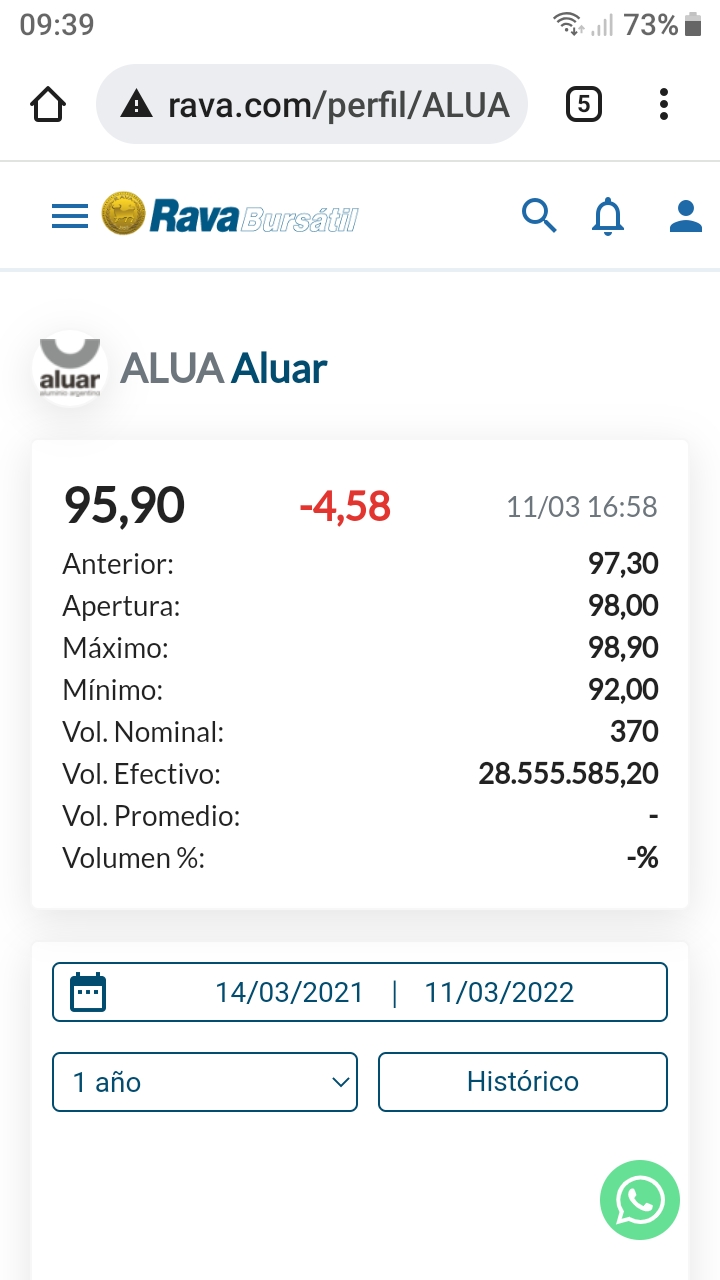Search the Rava site
The image size is (720, 1280).
coord(539,215)
